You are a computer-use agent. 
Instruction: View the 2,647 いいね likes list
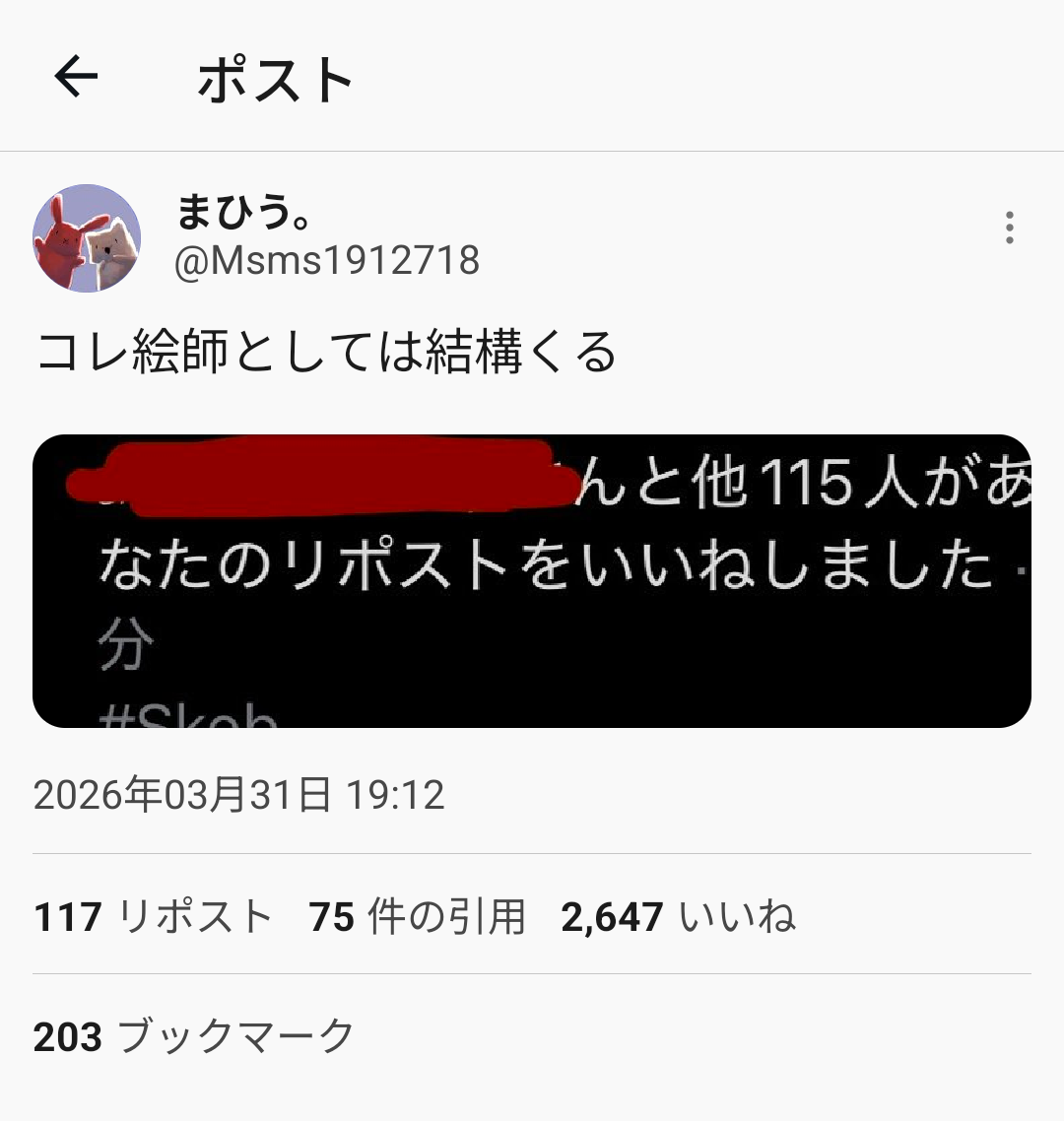(x=678, y=917)
